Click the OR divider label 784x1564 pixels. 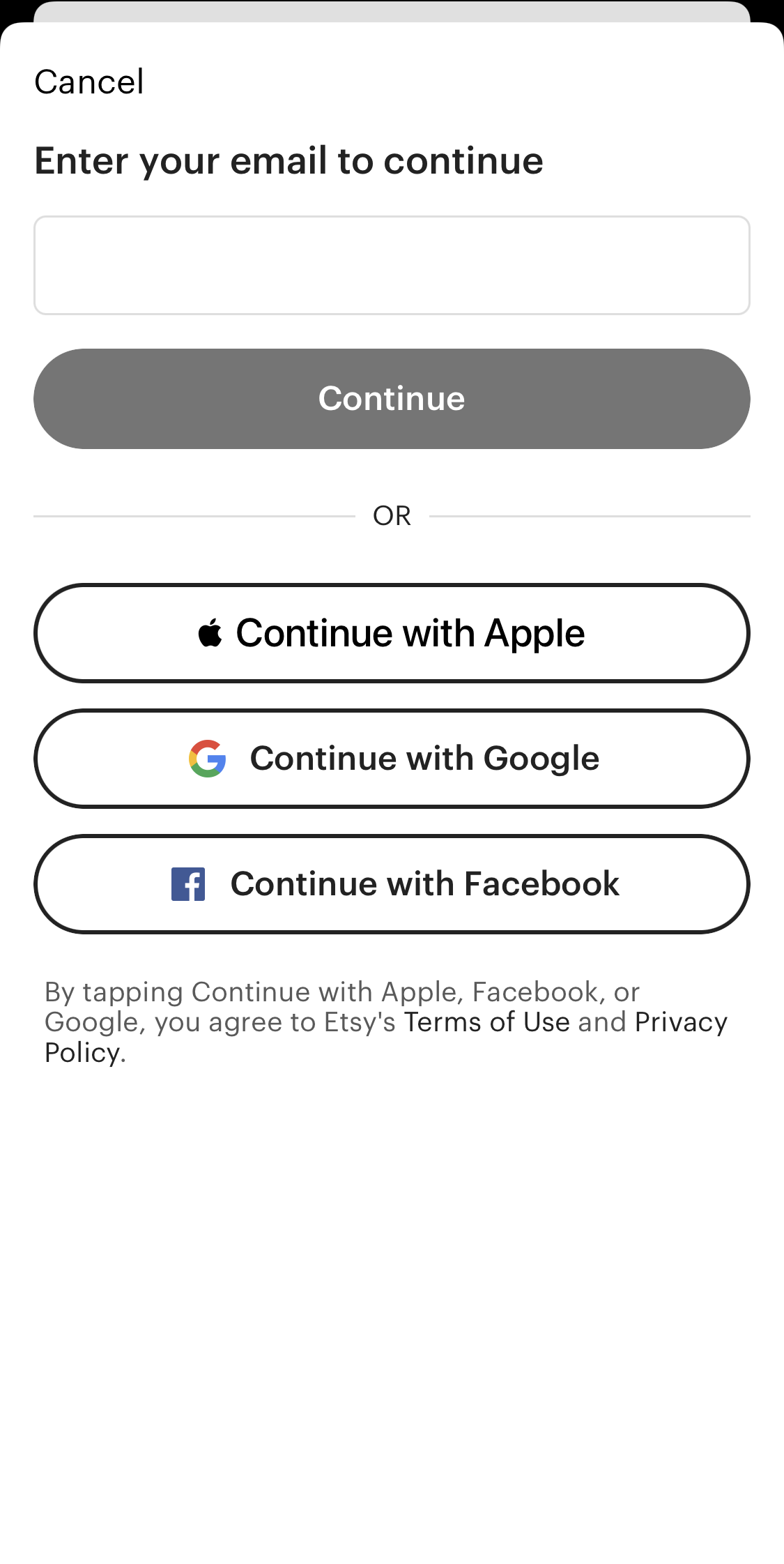coord(392,515)
